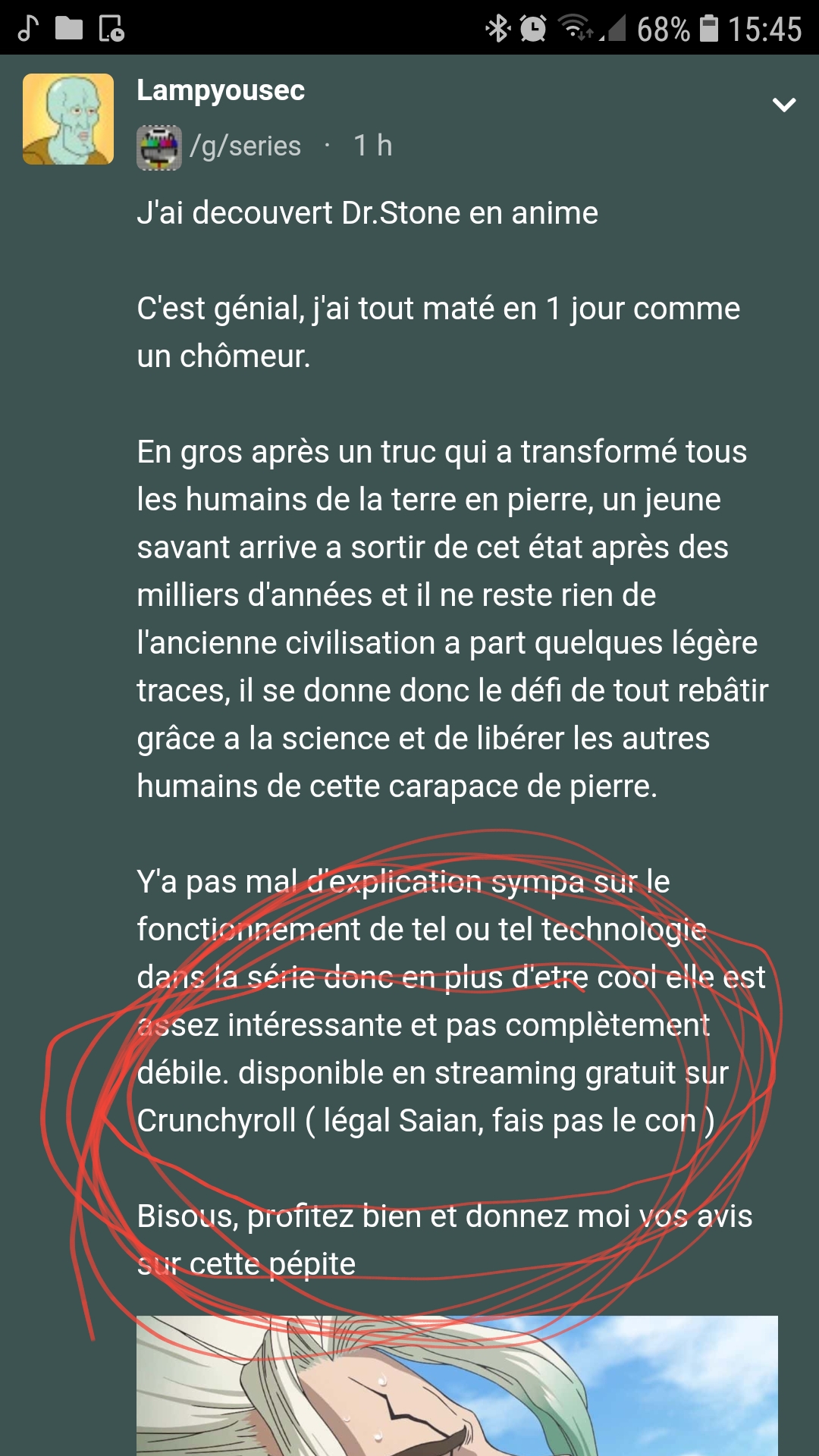Expand the post options chevron
This screenshot has width=819, height=1456.
pyautogui.click(x=783, y=105)
